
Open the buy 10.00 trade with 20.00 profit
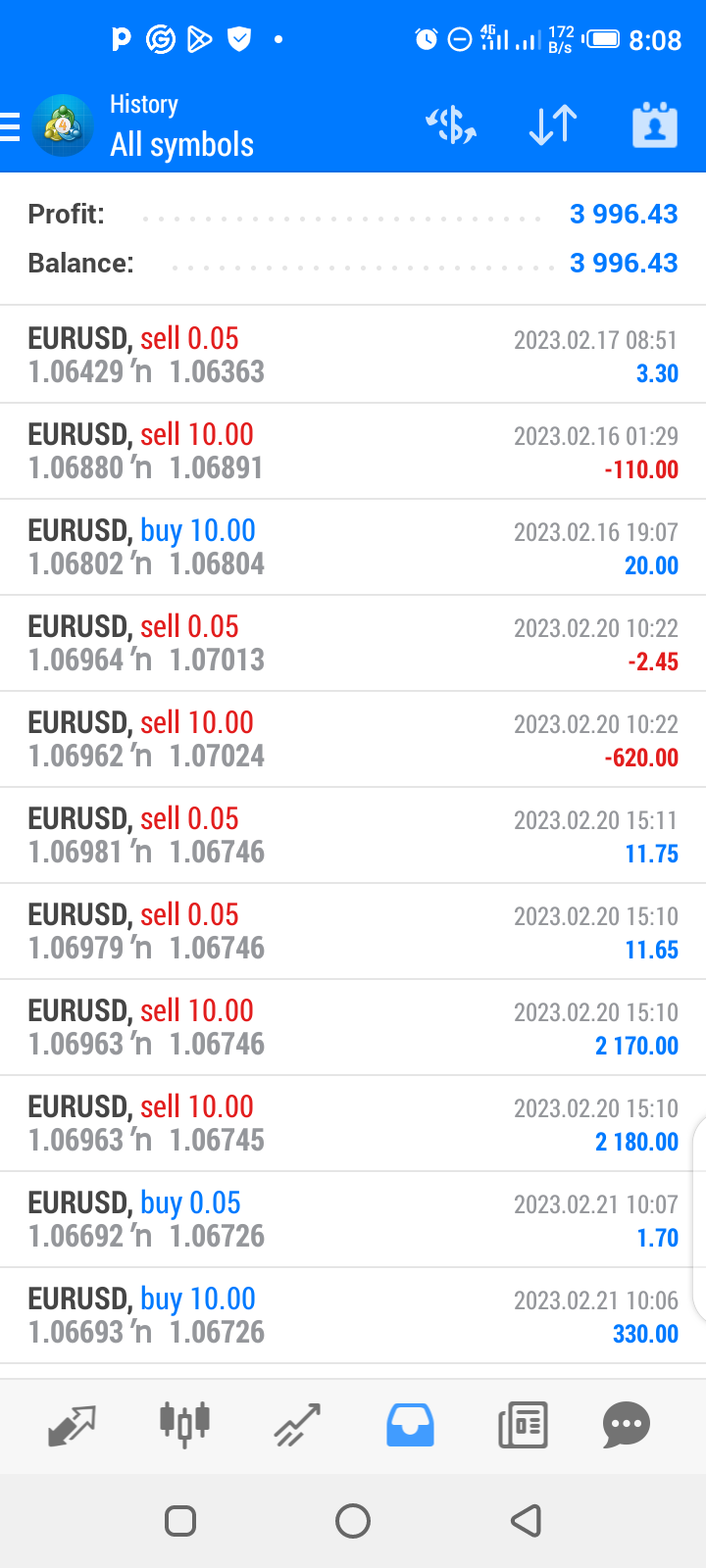point(353,547)
